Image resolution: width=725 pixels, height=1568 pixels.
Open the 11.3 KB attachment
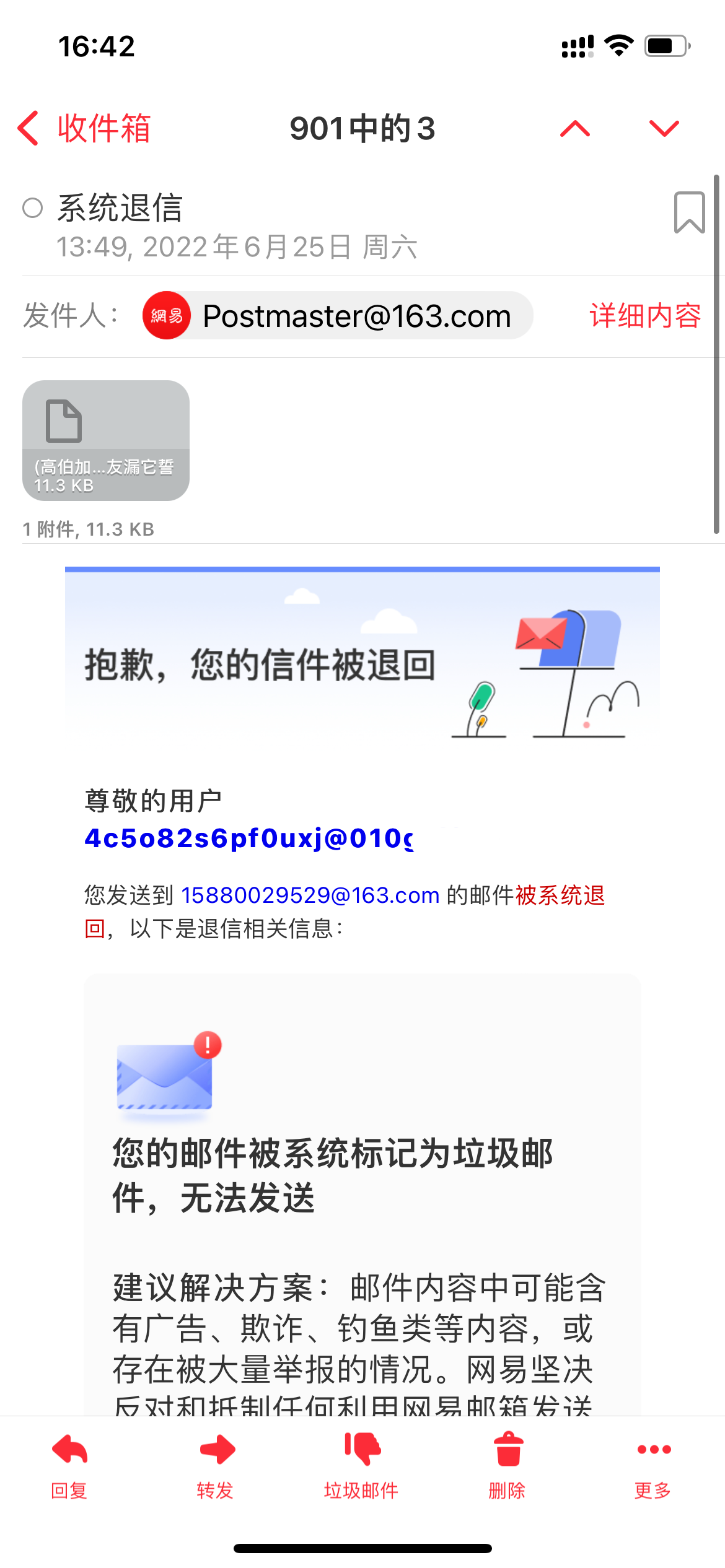(x=106, y=440)
